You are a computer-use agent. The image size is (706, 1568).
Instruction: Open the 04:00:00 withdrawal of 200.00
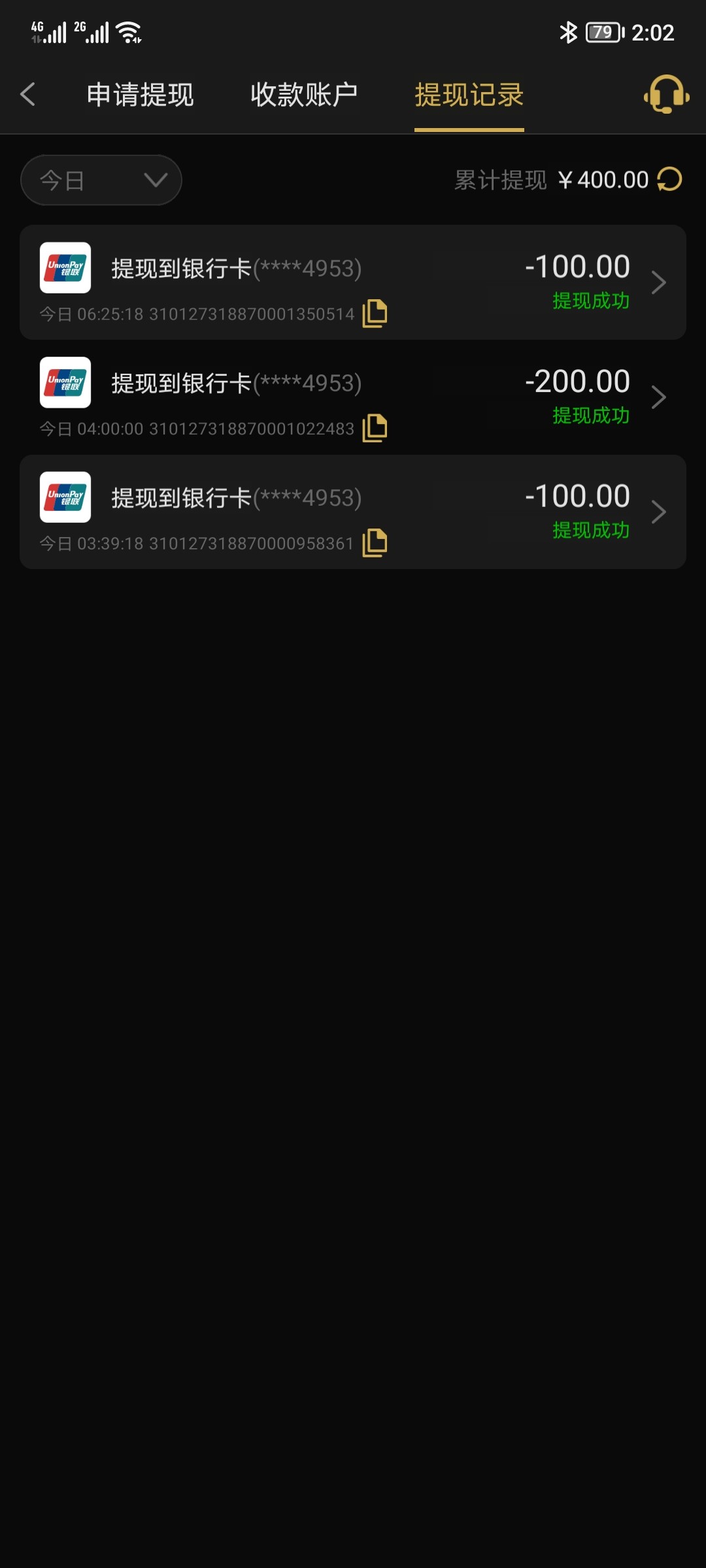(353, 397)
